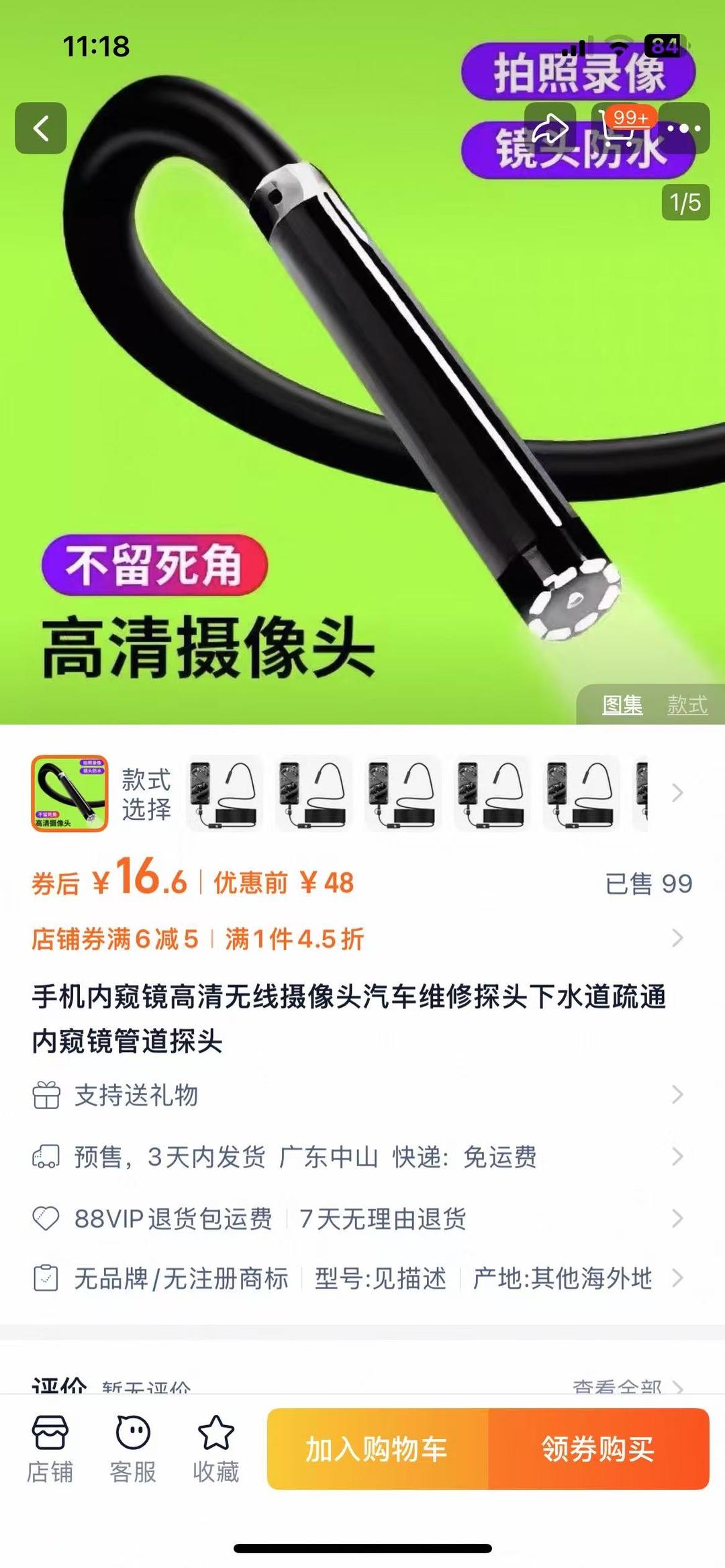
Task: Select the main product thumbnail with orange border
Action: tap(70, 794)
